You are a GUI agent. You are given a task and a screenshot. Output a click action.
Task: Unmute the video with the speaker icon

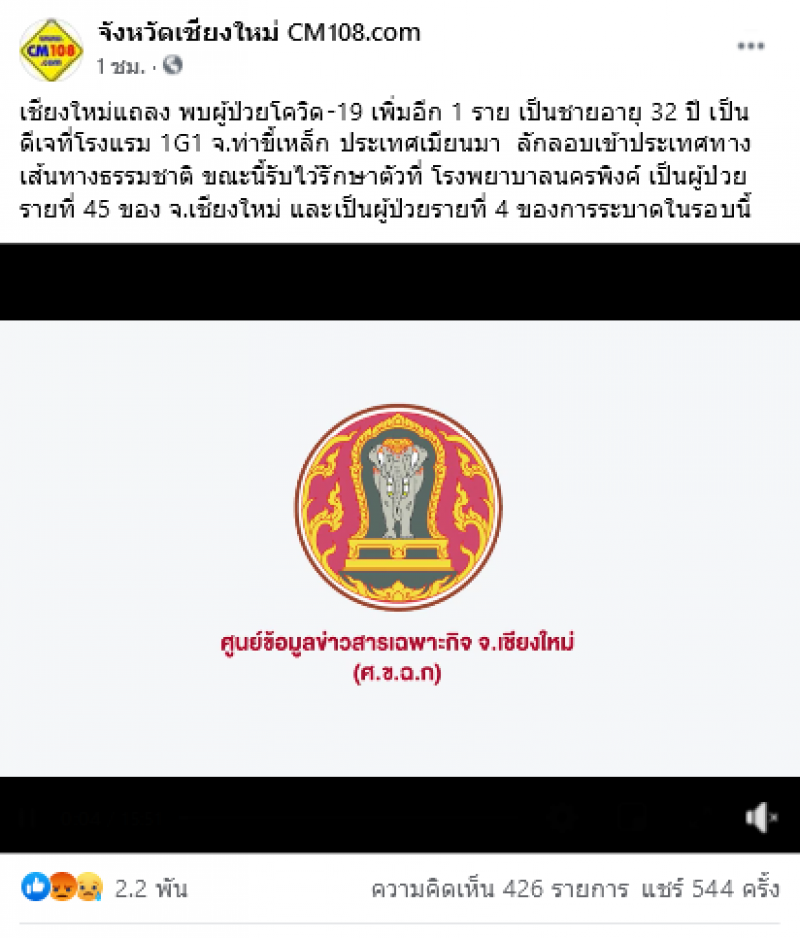click(760, 818)
